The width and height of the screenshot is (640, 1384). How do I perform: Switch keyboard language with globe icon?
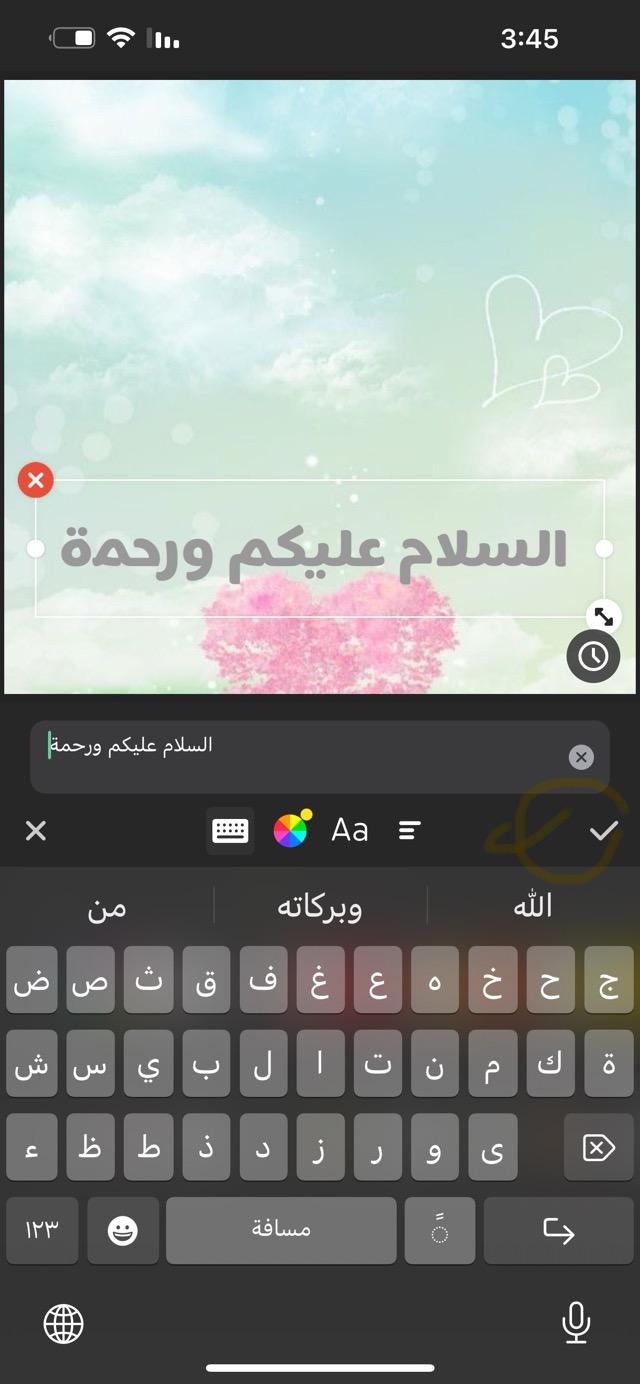(63, 1325)
